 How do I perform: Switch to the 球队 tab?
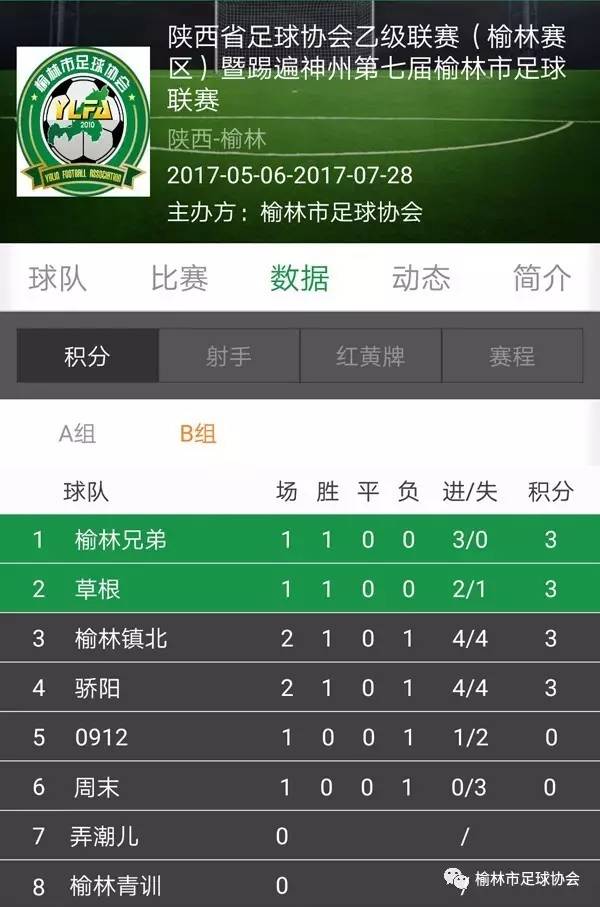coord(58,278)
